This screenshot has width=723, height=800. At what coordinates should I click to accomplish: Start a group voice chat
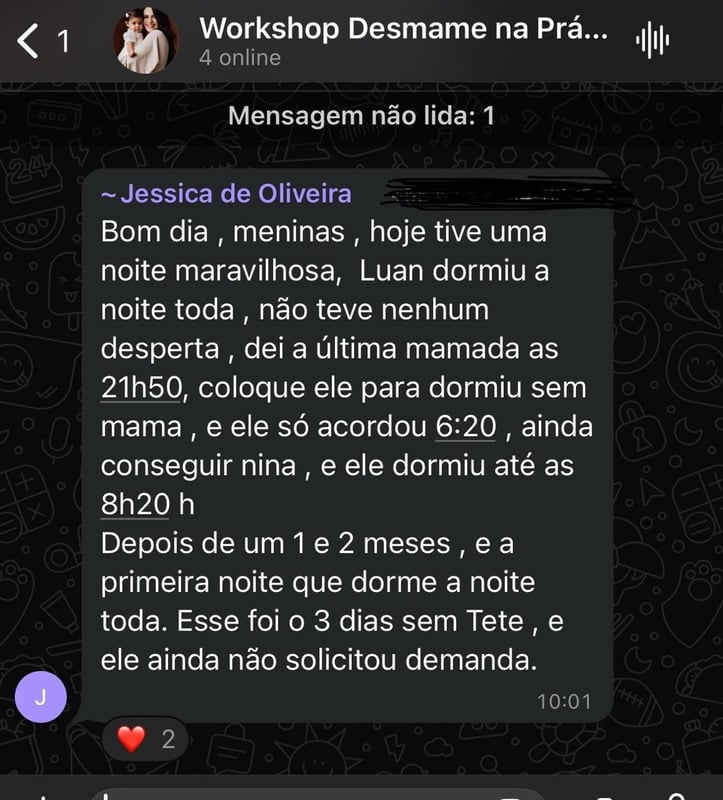(x=652, y=41)
